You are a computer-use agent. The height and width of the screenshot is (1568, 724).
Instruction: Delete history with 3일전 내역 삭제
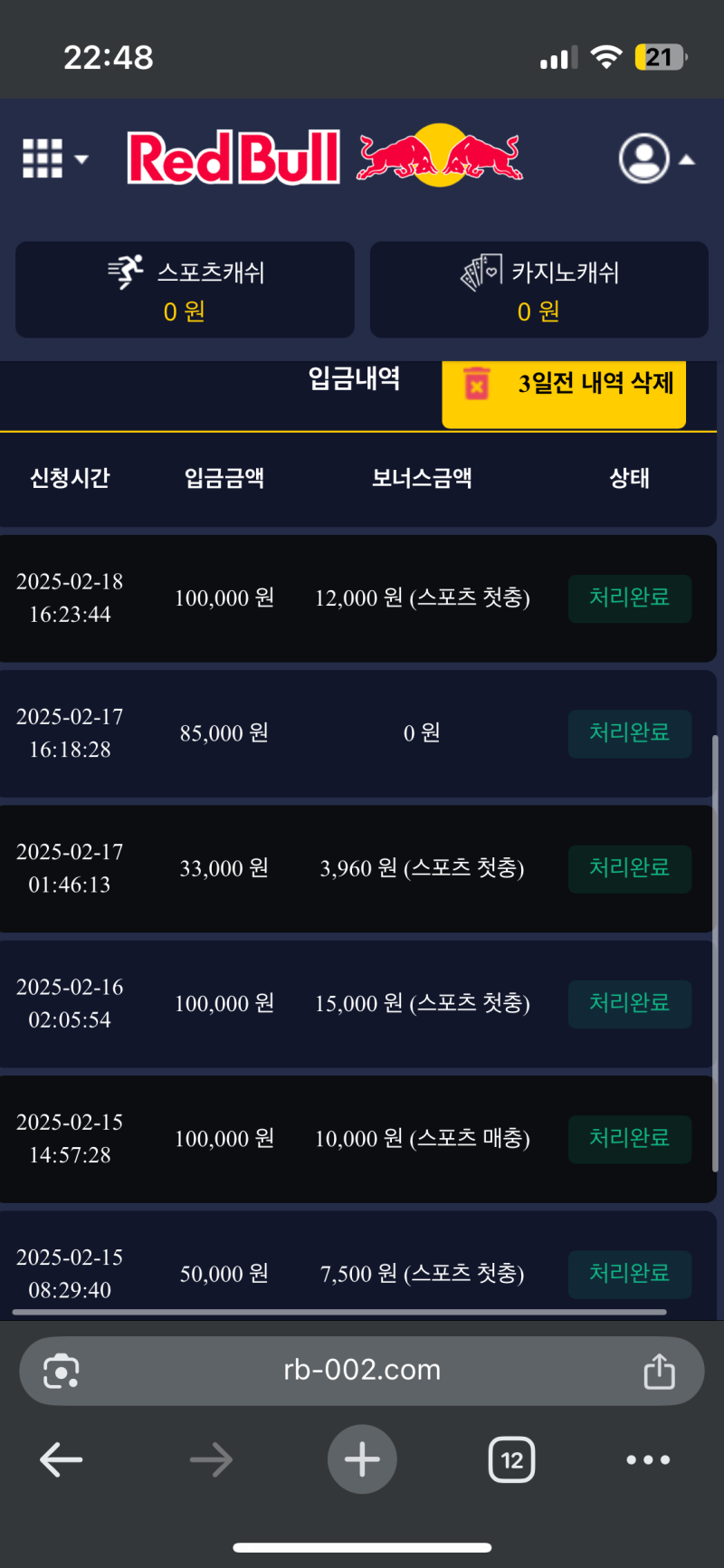pos(564,385)
